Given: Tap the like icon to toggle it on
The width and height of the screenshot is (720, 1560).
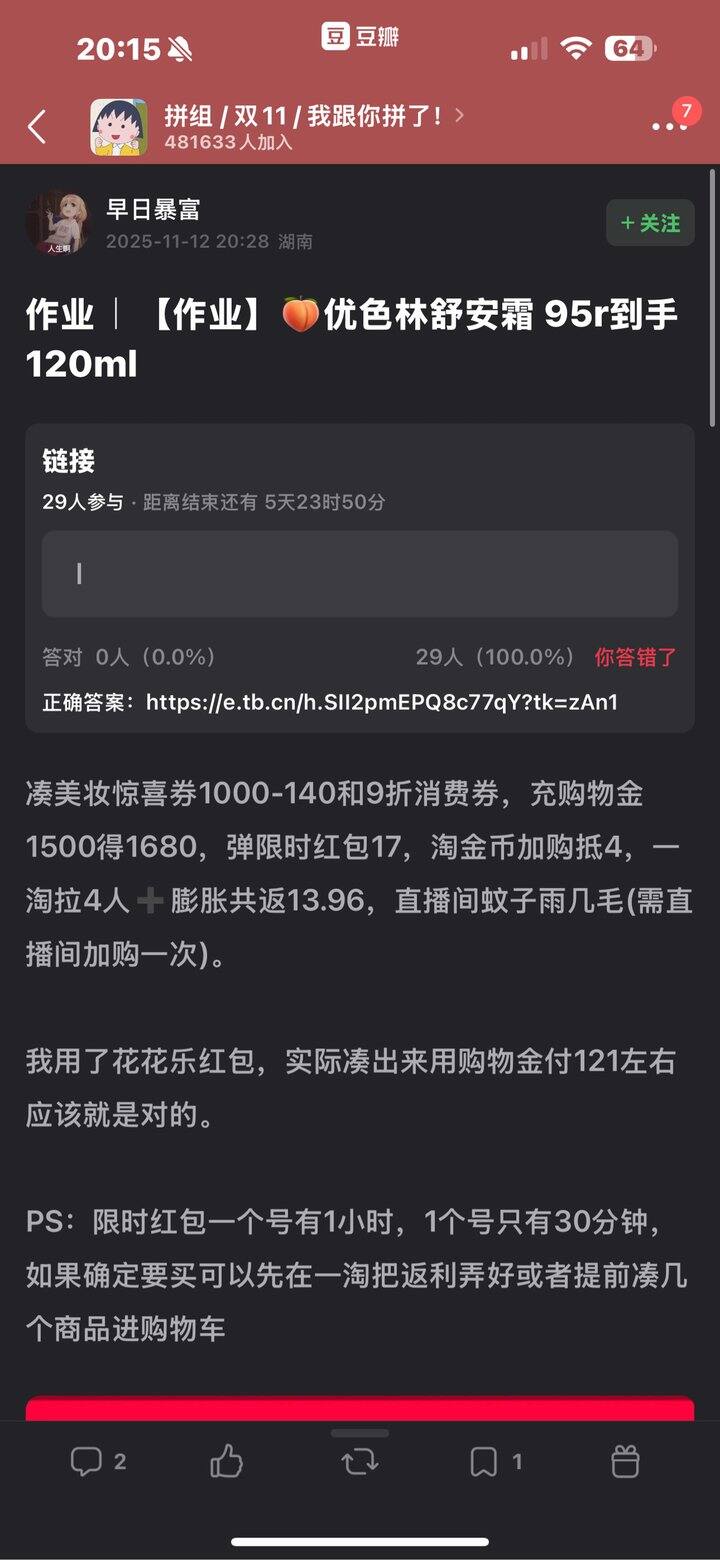Looking at the screenshot, I should point(228,1461).
